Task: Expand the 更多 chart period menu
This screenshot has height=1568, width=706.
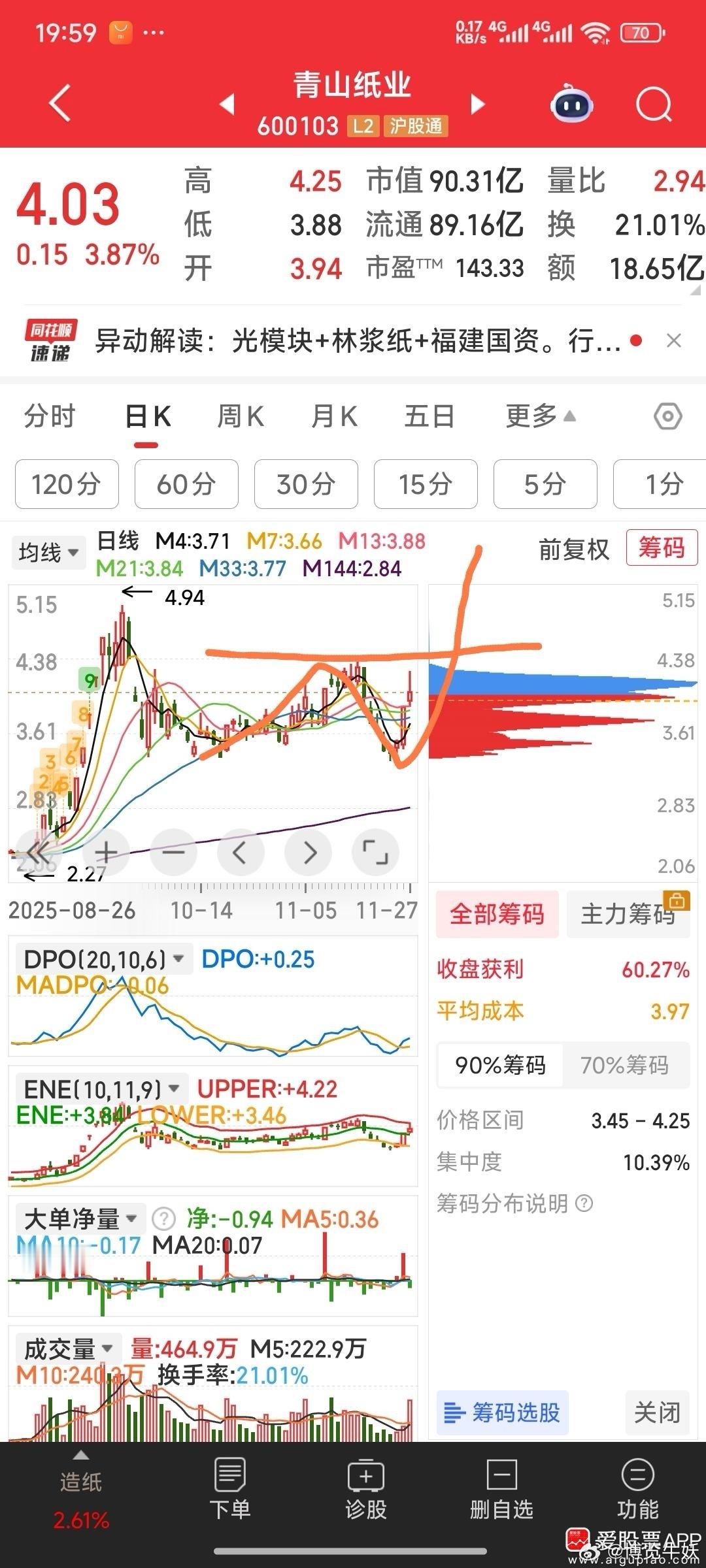Action: coord(540,416)
